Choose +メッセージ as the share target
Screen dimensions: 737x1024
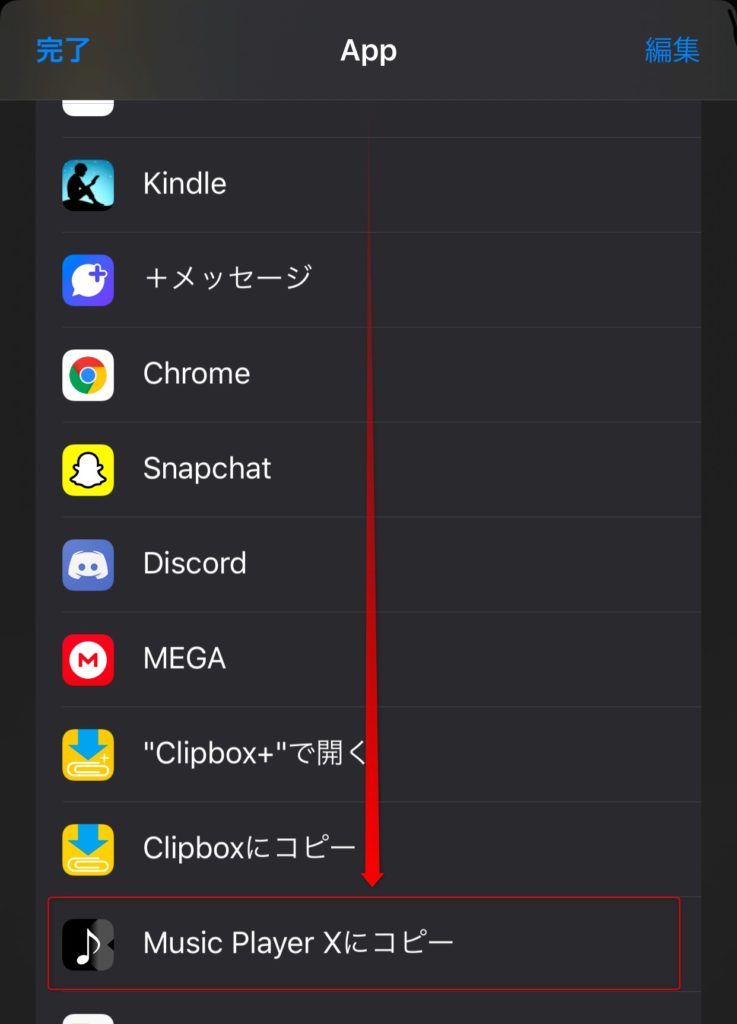tap(228, 279)
